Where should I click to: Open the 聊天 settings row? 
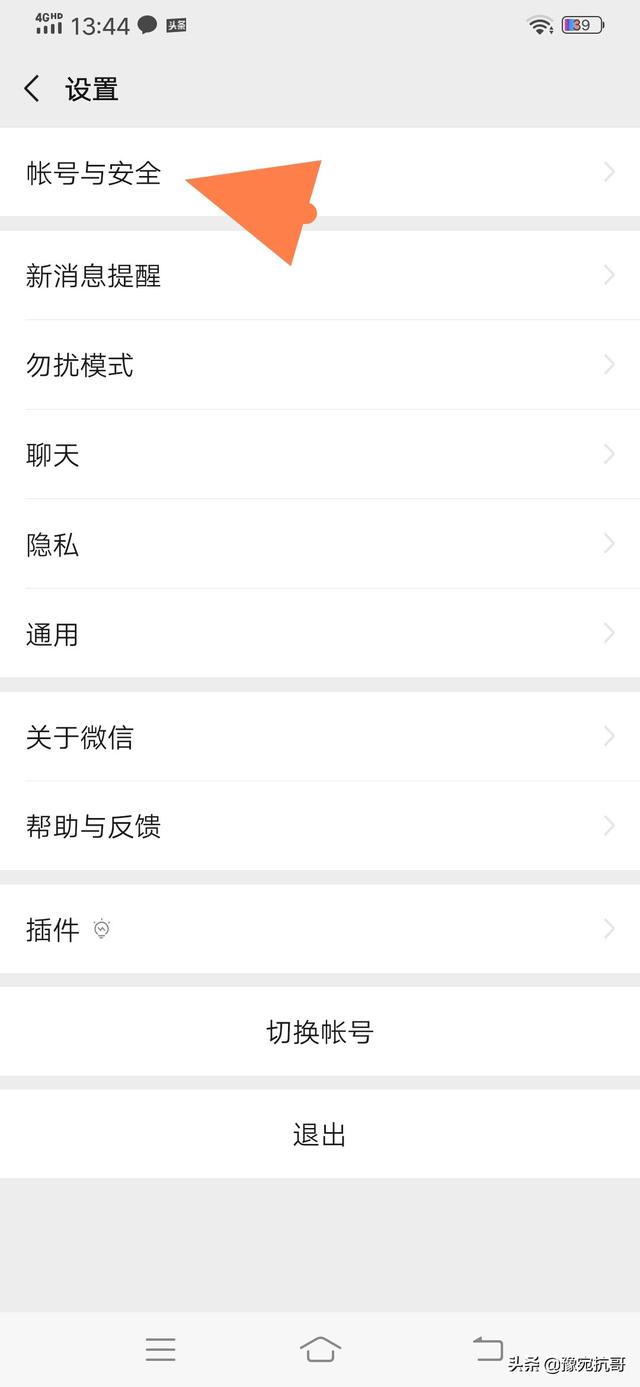pos(320,455)
